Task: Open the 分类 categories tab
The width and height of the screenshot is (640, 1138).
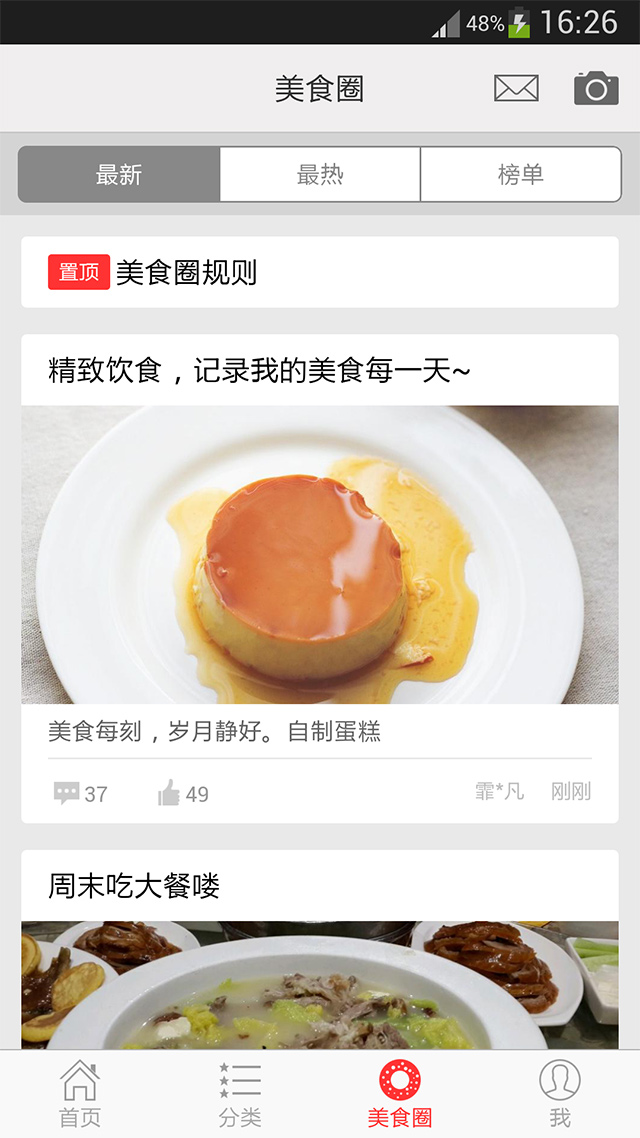Action: coord(240,1094)
